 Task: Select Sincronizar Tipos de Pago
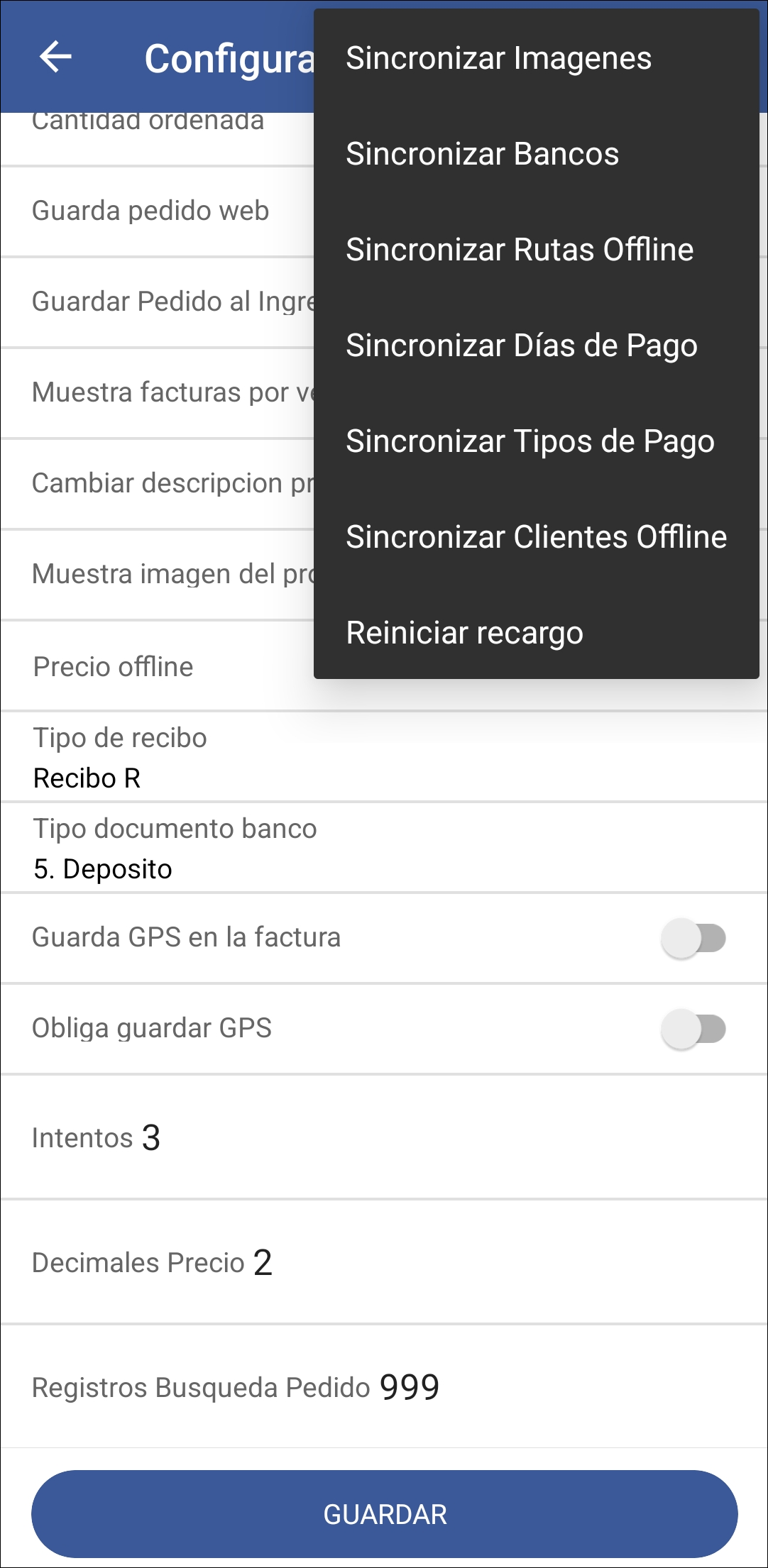click(x=530, y=441)
